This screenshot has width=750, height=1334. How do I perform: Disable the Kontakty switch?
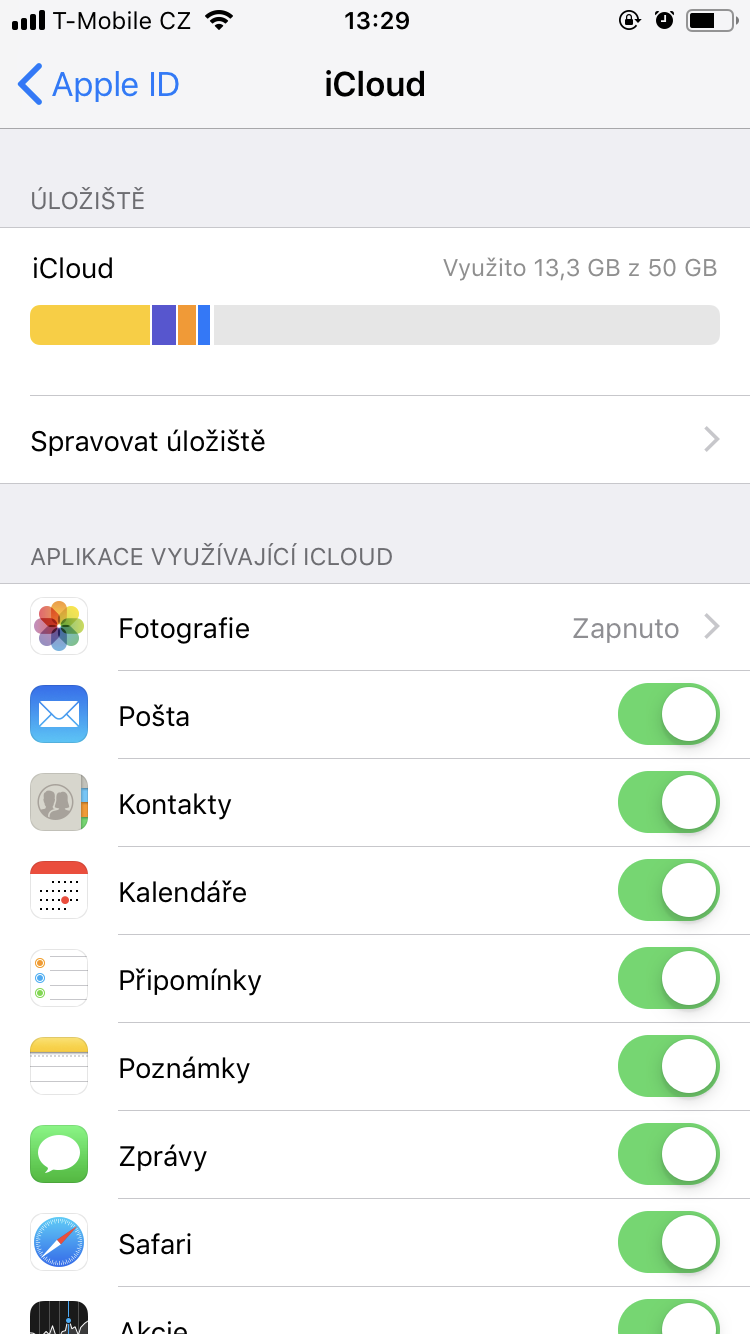[668, 804]
